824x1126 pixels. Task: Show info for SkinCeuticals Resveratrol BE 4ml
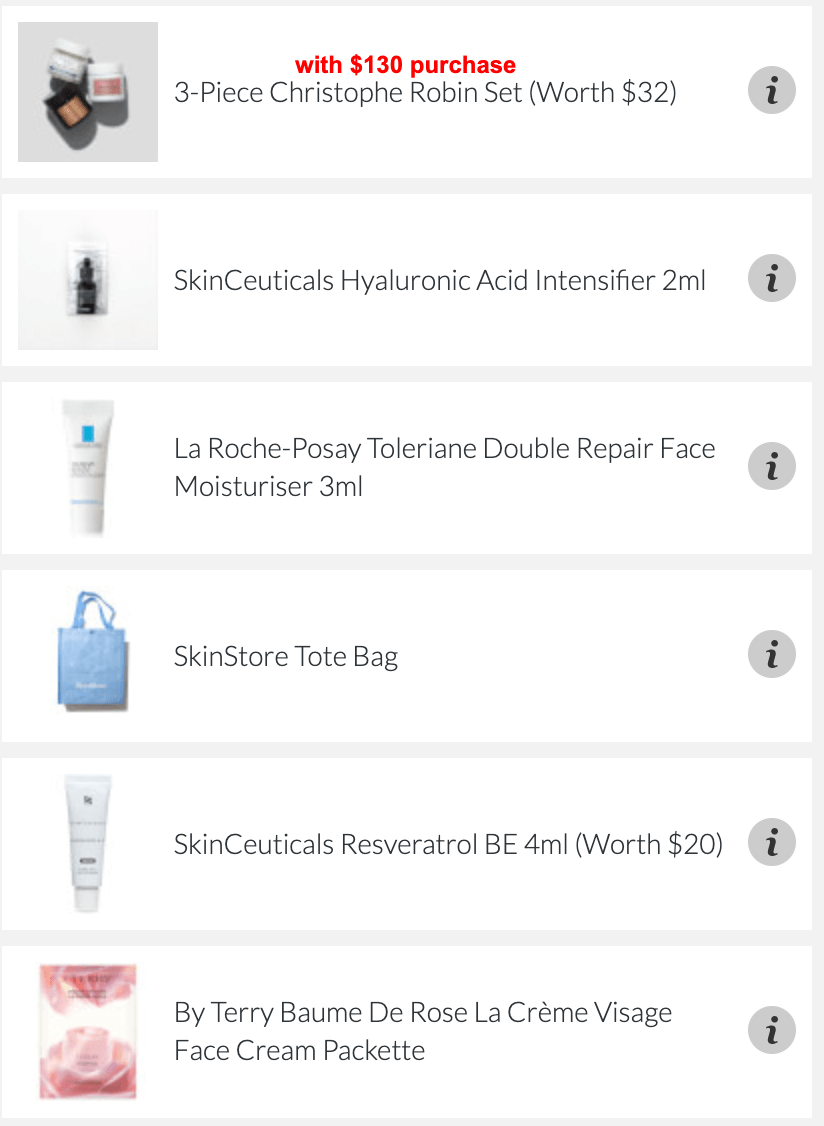click(771, 842)
